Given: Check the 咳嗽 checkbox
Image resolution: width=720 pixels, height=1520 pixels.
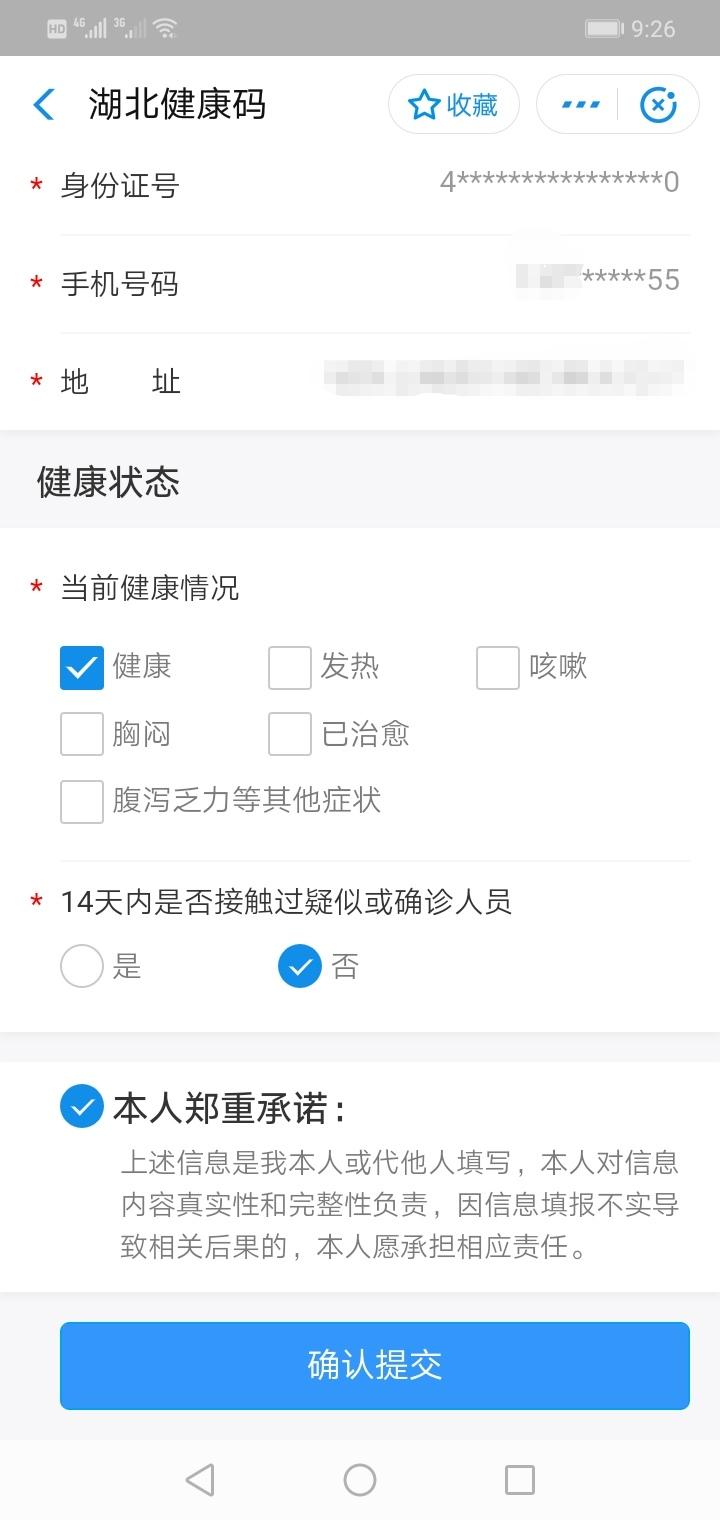Looking at the screenshot, I should [498, 667].
